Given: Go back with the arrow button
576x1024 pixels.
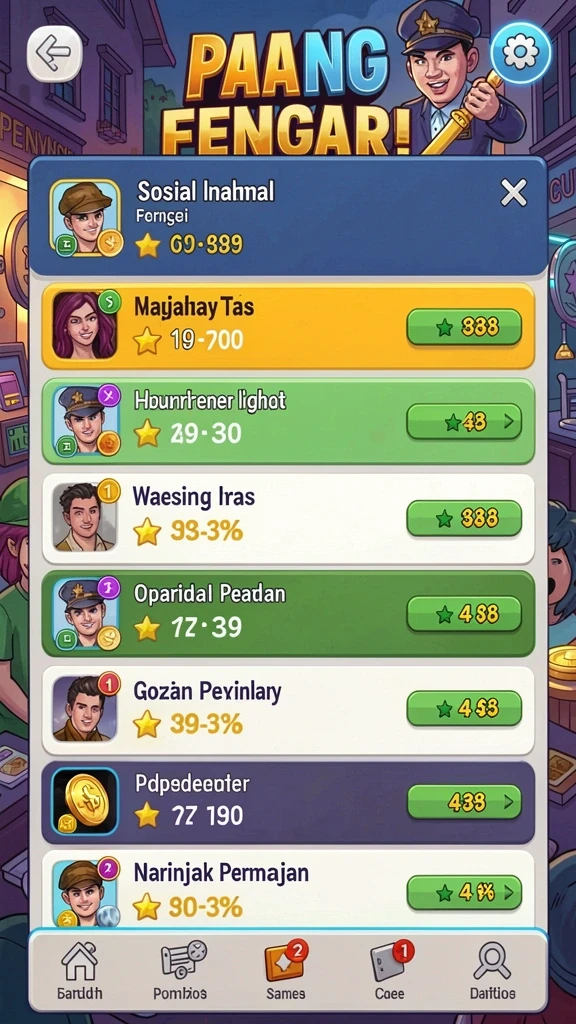Looking at the screenshot, I should coord(54,53).
